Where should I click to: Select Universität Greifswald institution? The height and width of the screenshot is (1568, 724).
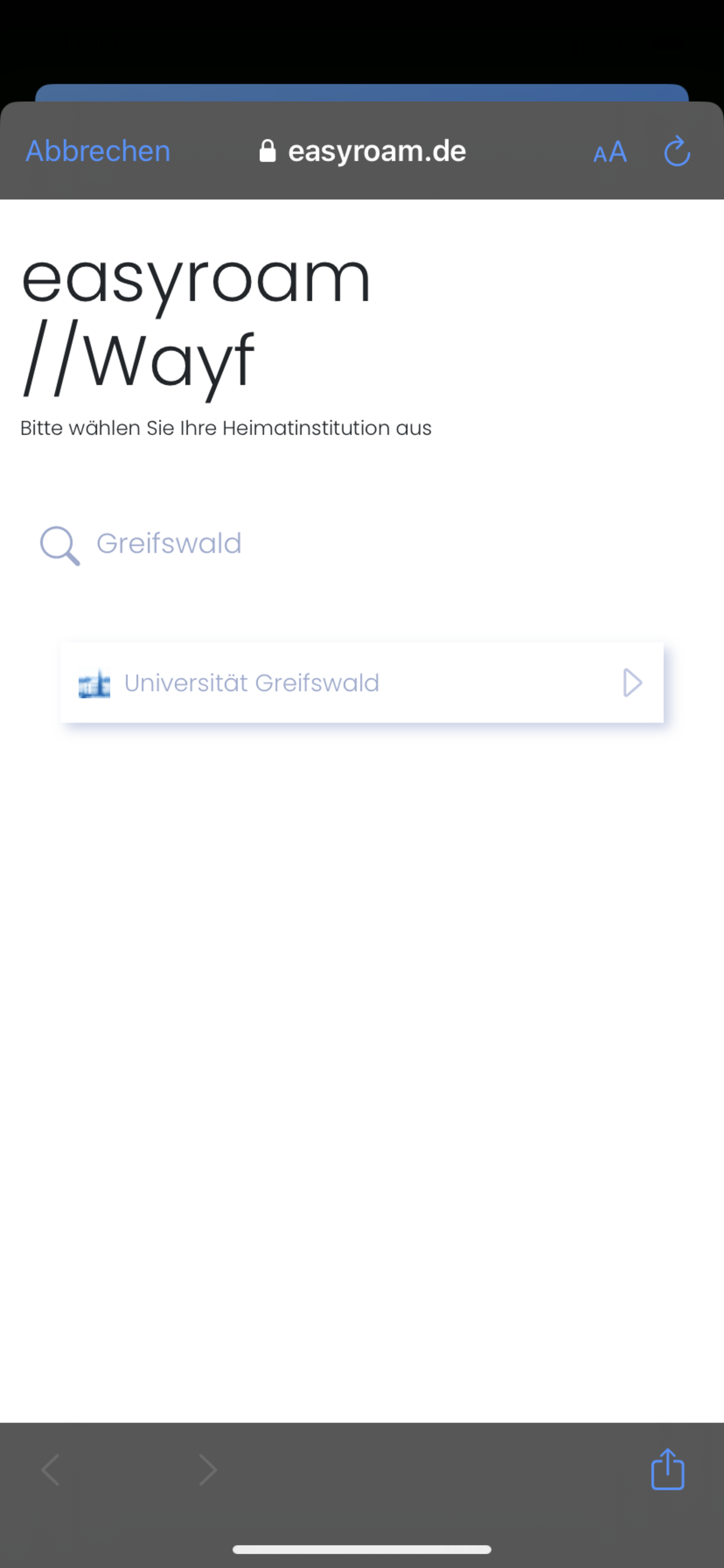point(361,683)
